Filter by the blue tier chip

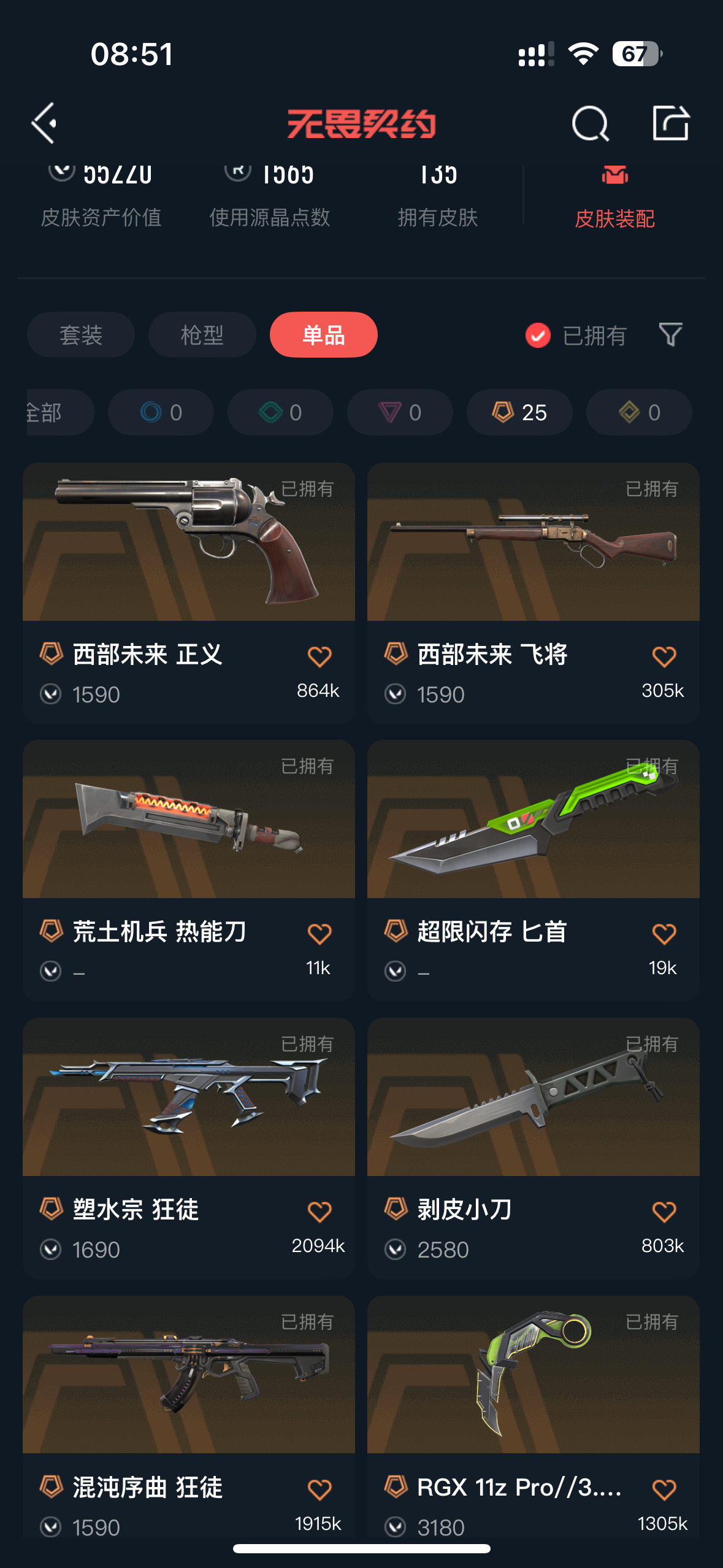point(161,412)
